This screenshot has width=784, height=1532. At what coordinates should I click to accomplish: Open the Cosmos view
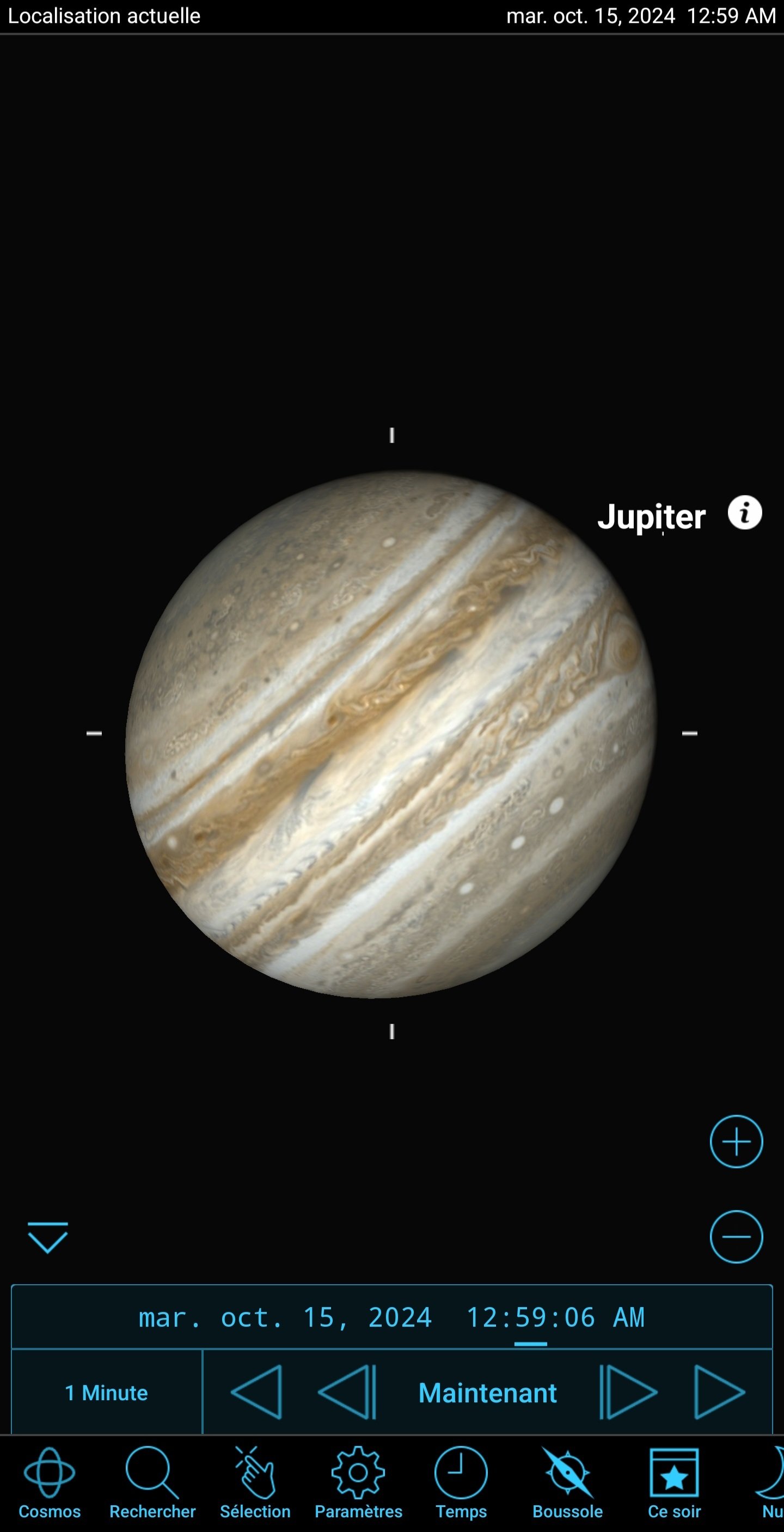[x=50, y=1482]
